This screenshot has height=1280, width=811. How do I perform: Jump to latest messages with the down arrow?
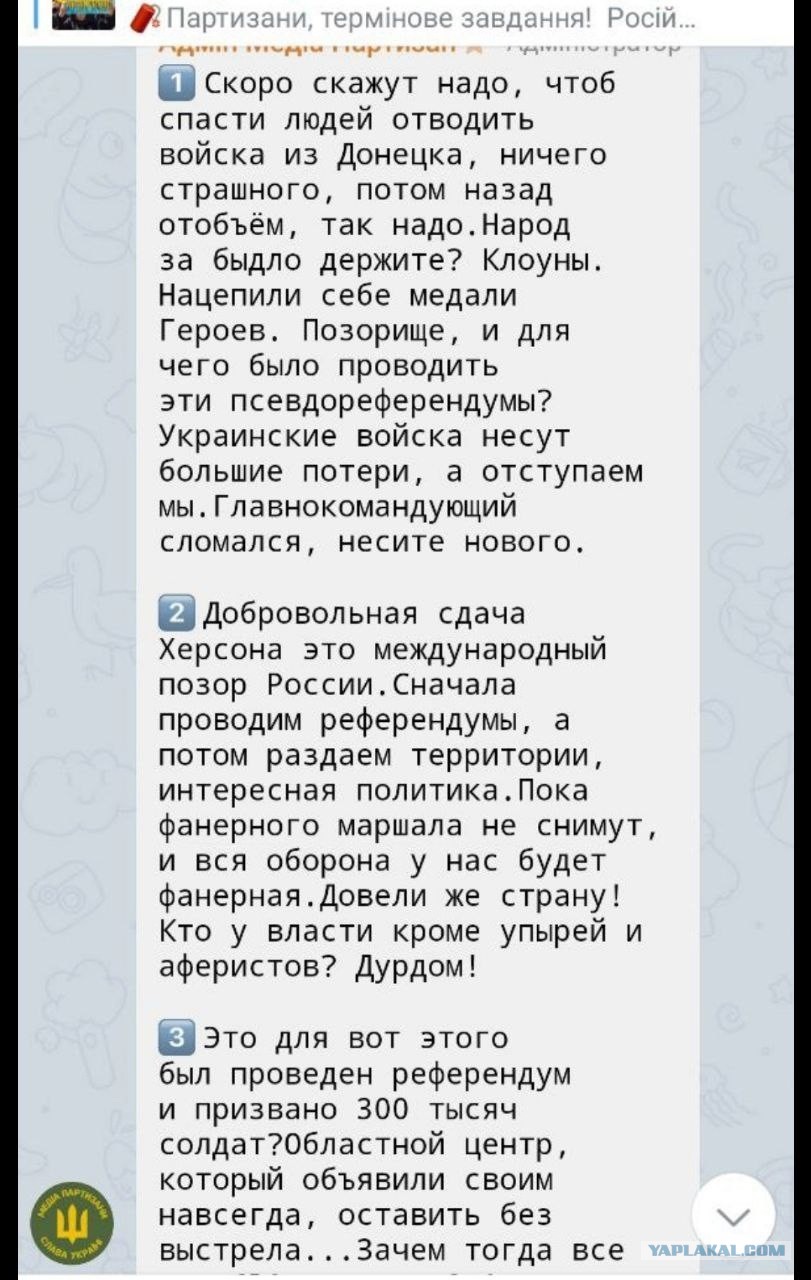pyautogui.click(x=734, y=1215)
